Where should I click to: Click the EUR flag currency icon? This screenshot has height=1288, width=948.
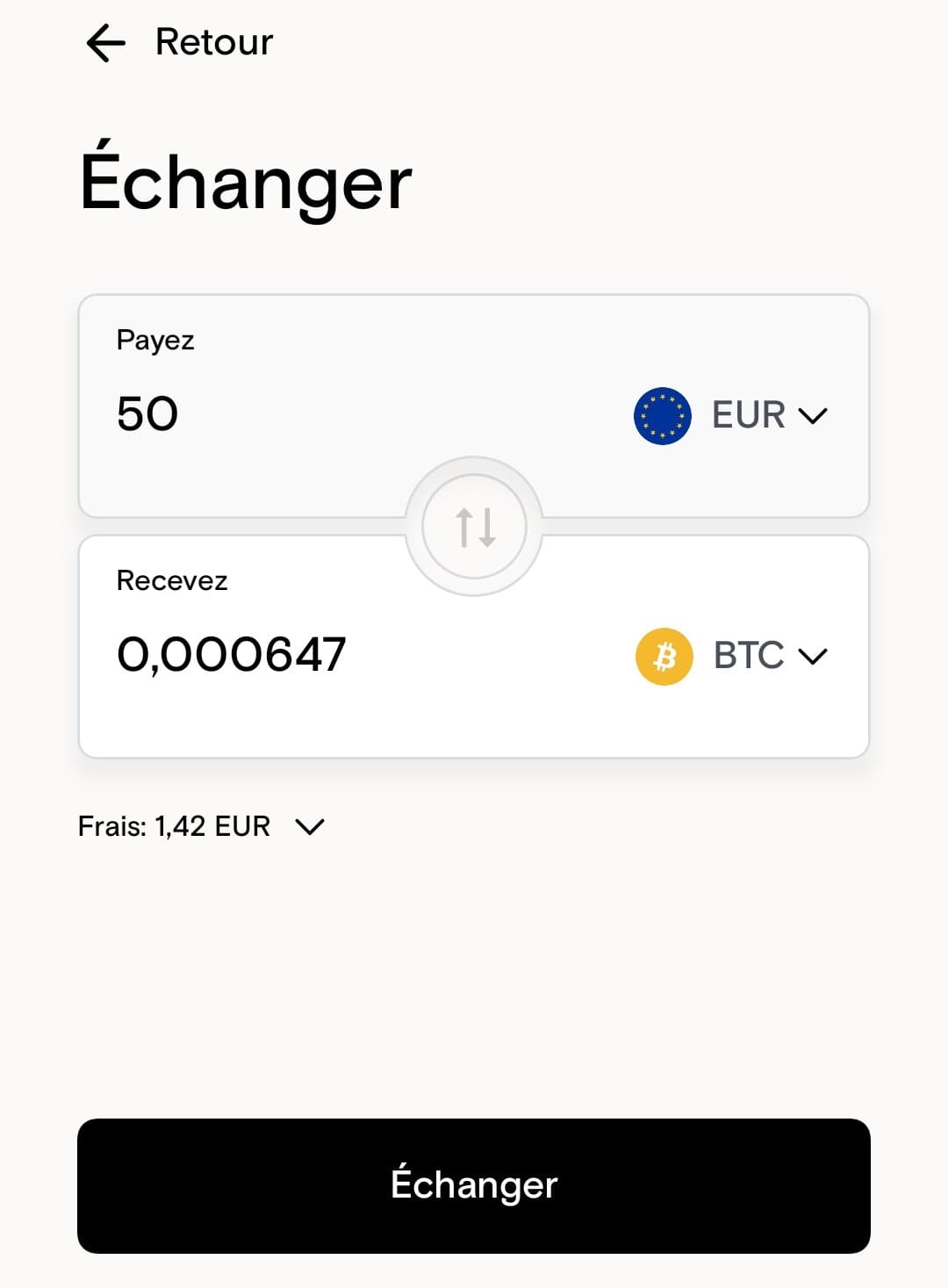(x=663, y=415)
